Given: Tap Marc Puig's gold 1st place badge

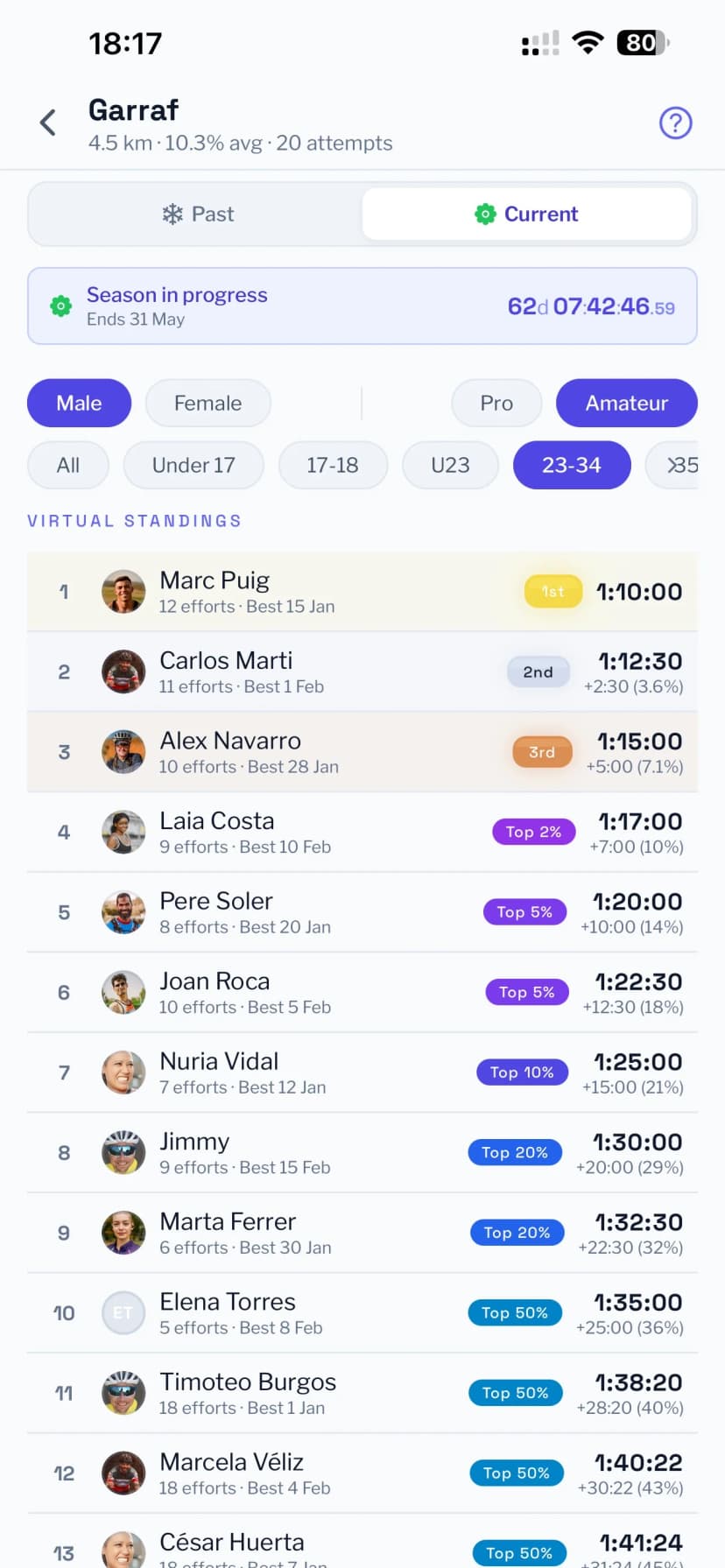Looking at the screenshot, I should point(553,591).
